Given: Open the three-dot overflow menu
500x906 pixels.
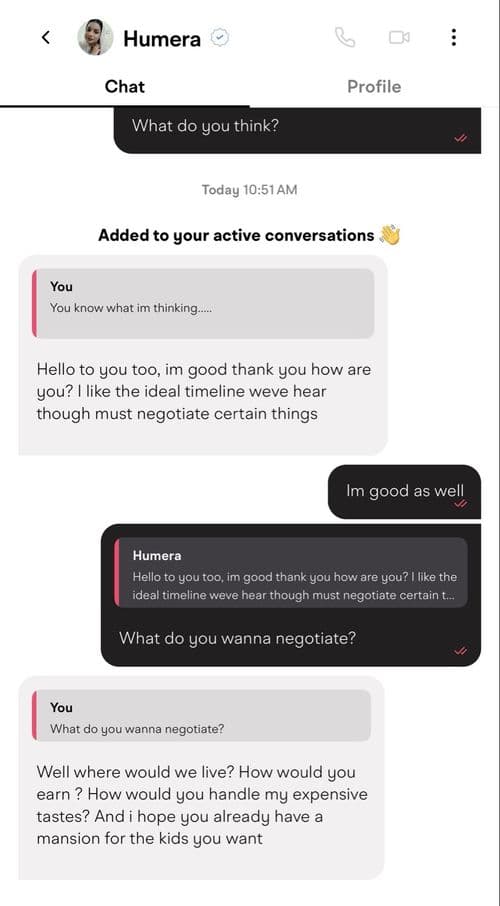Looking at the screenshot, I should pos(454,38).
